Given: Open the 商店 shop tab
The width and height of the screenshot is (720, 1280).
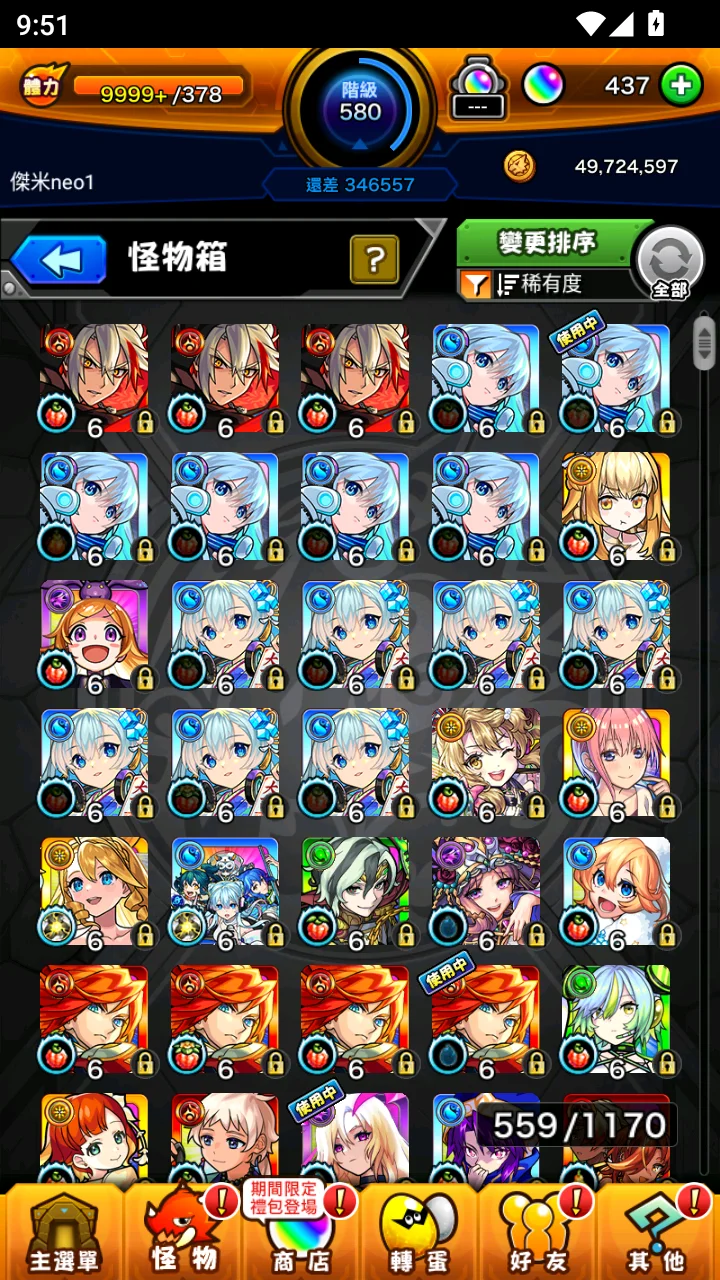Looking at the screenshot, I should (x=300, y=1232).
